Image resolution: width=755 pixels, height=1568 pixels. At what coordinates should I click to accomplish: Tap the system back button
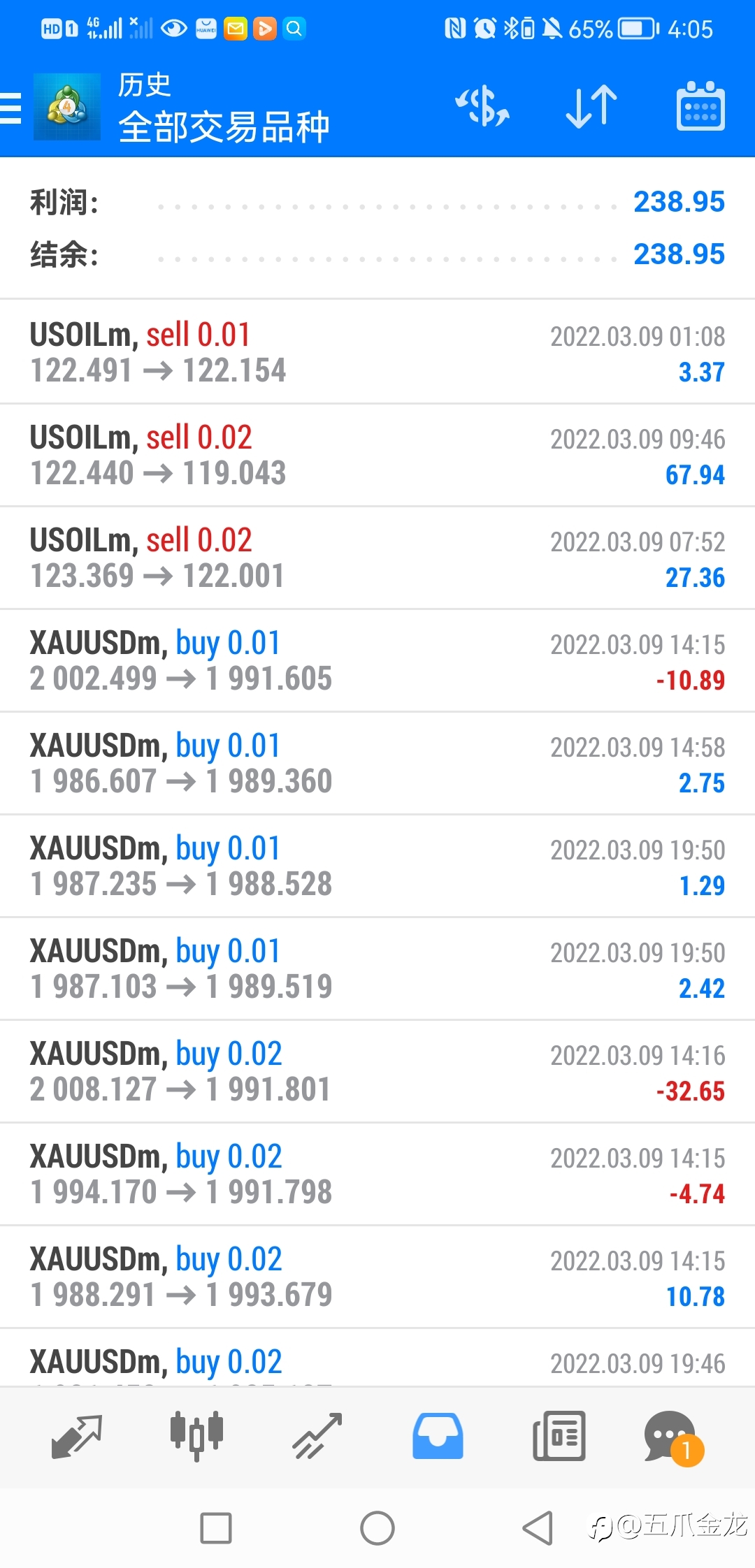538,1528
